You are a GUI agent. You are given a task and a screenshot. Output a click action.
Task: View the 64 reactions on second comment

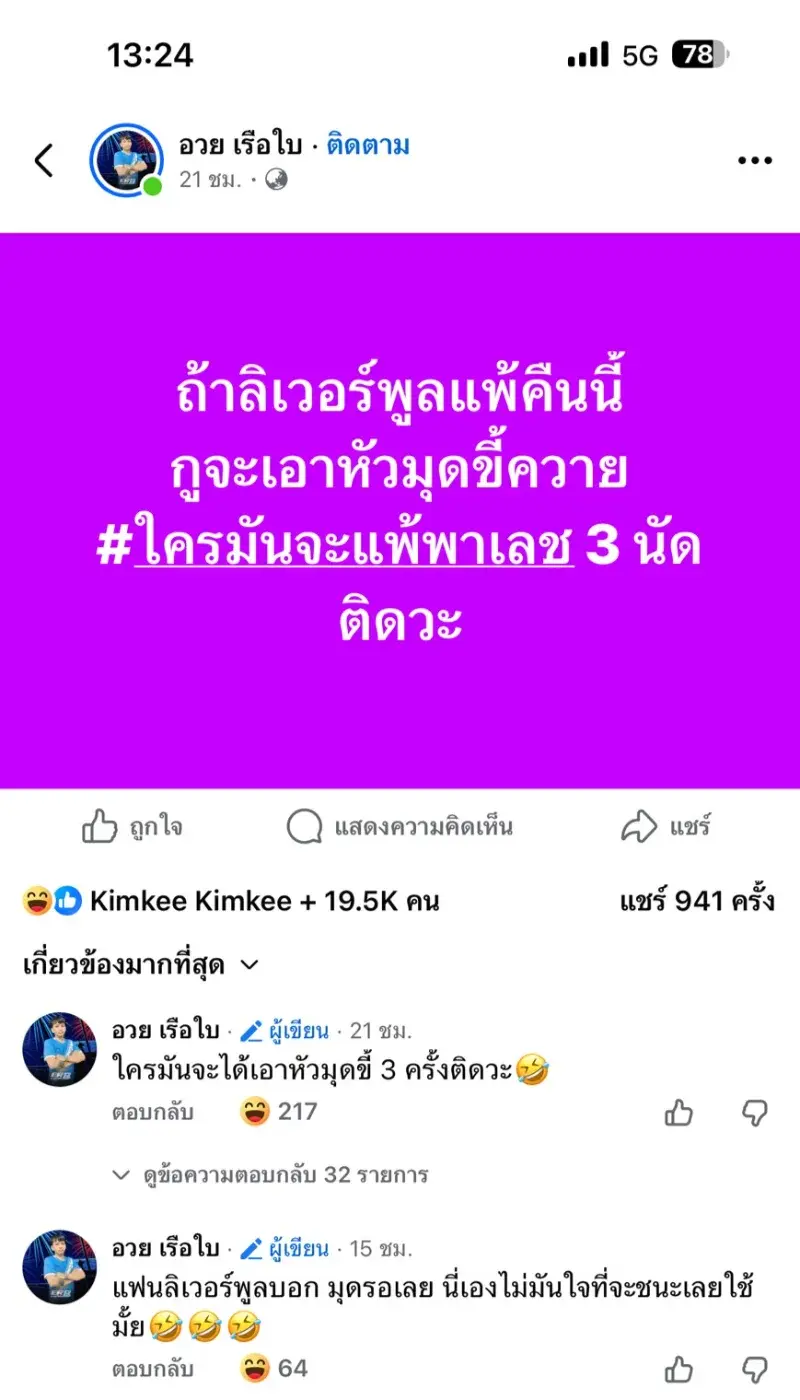(274, 1368)
